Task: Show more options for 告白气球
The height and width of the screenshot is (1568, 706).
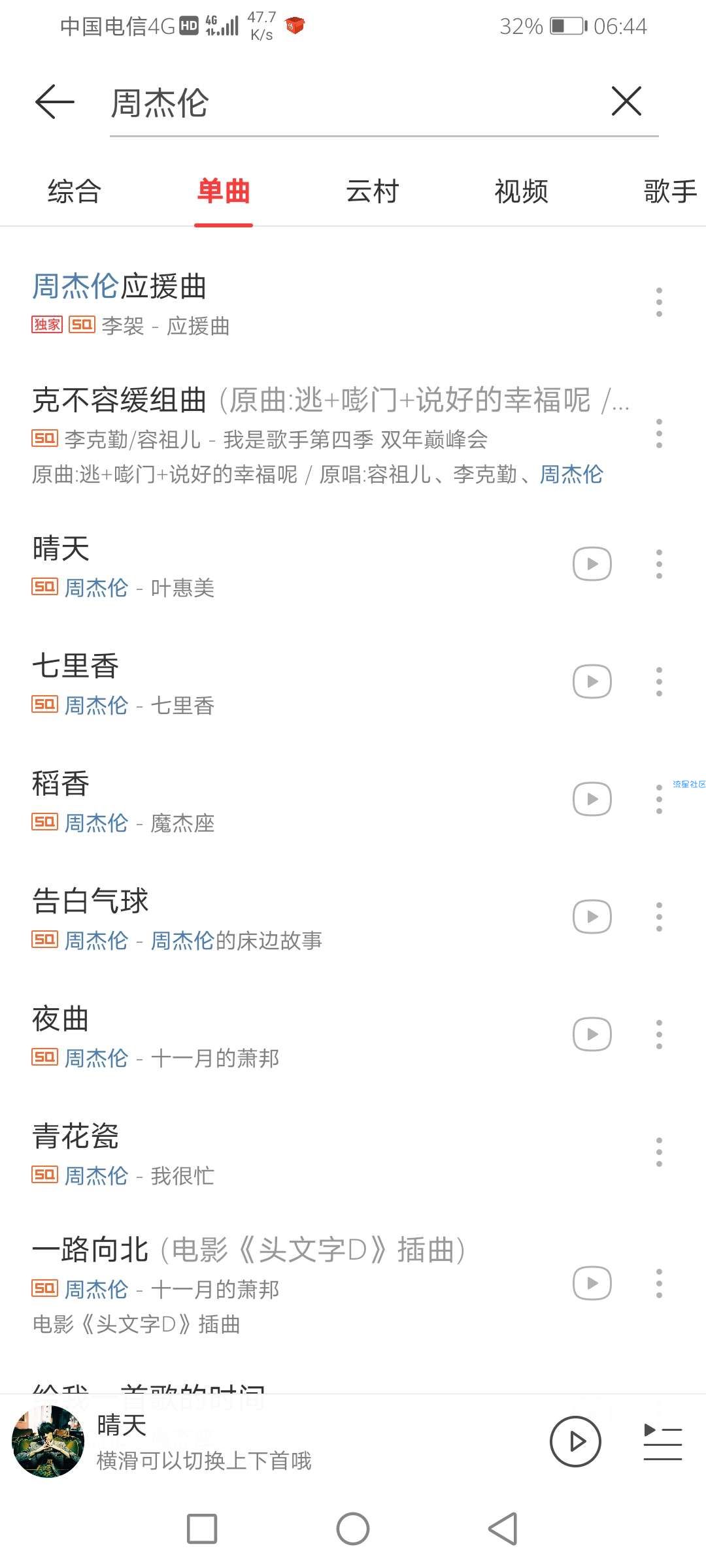Action: [x=659, y=917]
